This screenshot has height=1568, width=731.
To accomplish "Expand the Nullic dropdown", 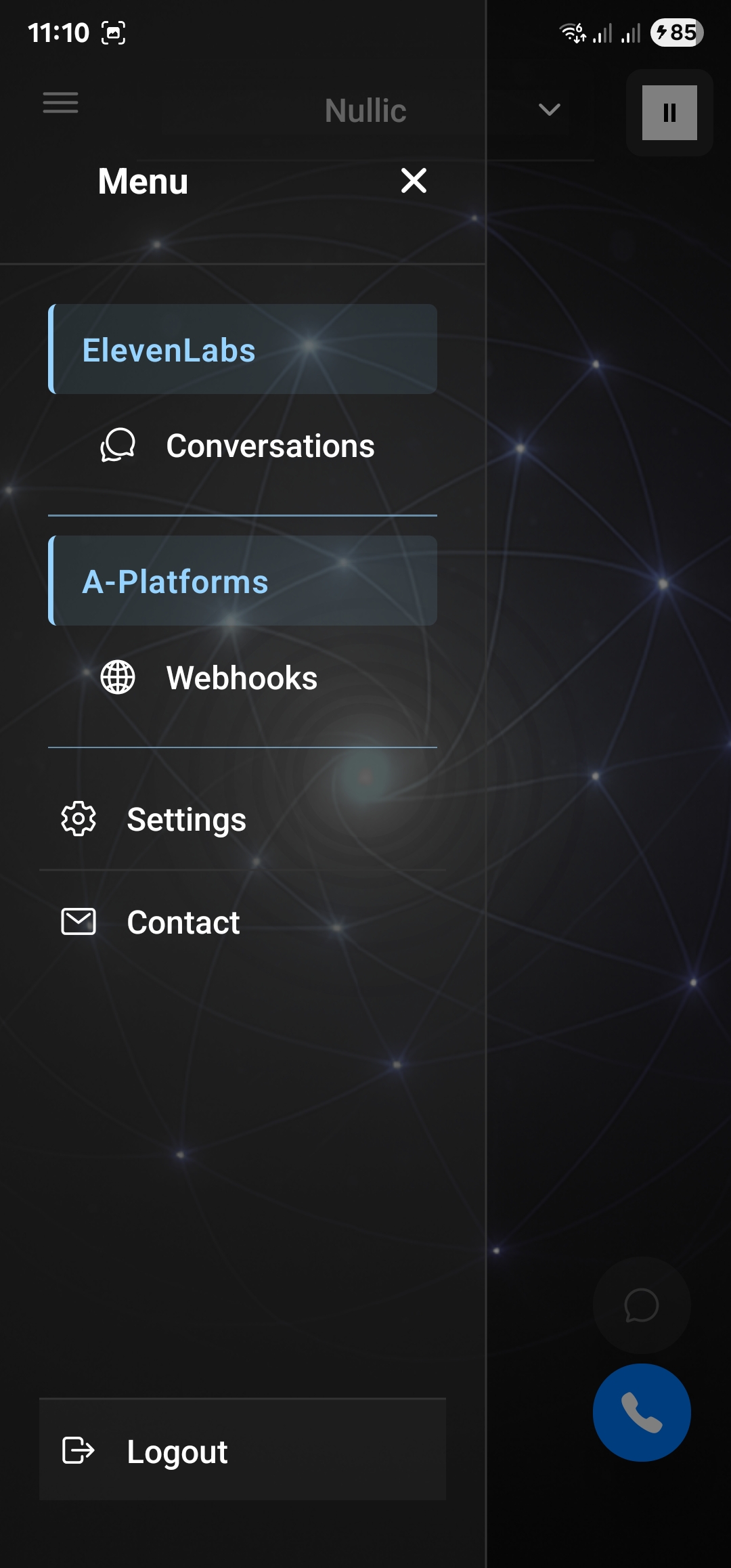I will click(549, 110).
